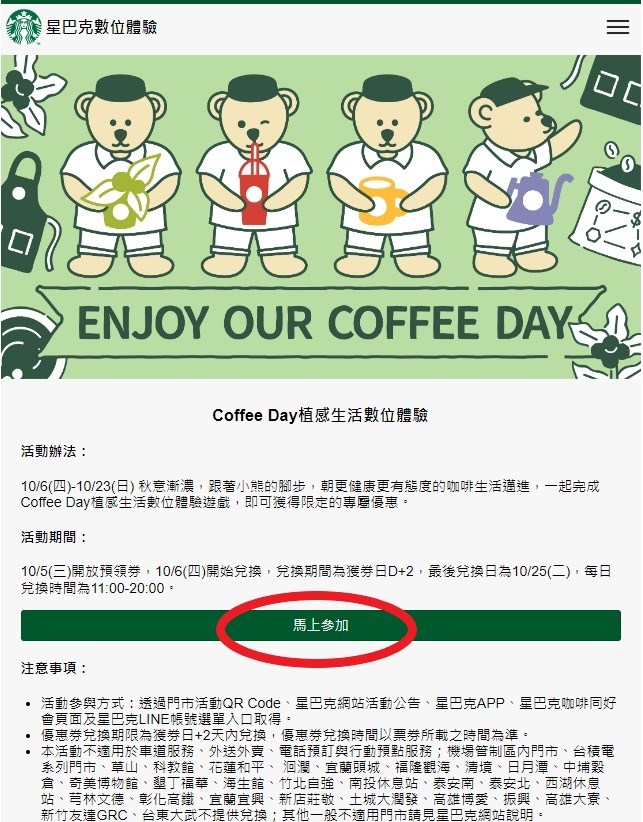
Task: Open the Starbucks logo homepage link
Action: 24,28
